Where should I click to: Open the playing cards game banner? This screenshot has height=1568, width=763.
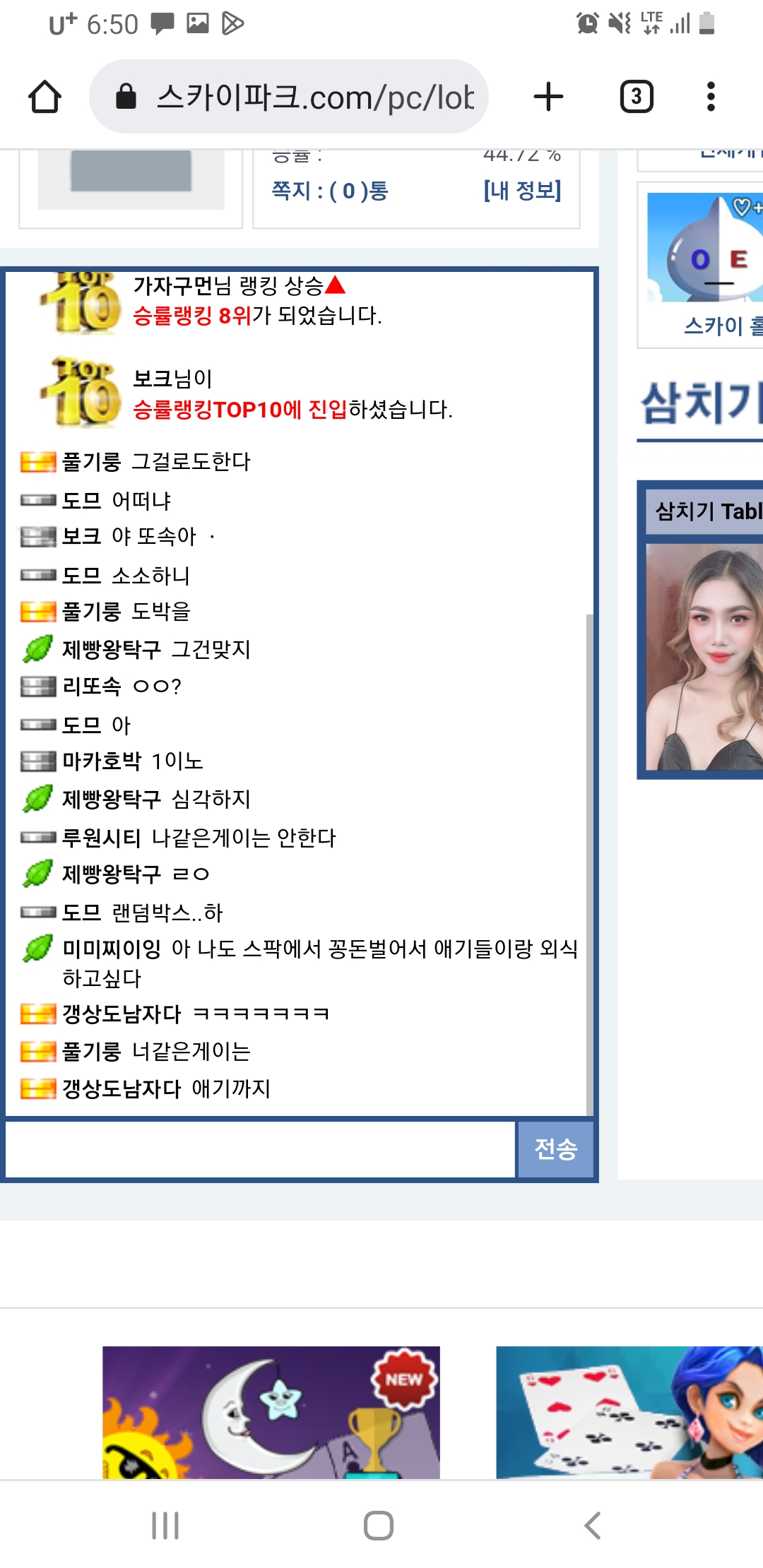click(x=629, y=1412)
